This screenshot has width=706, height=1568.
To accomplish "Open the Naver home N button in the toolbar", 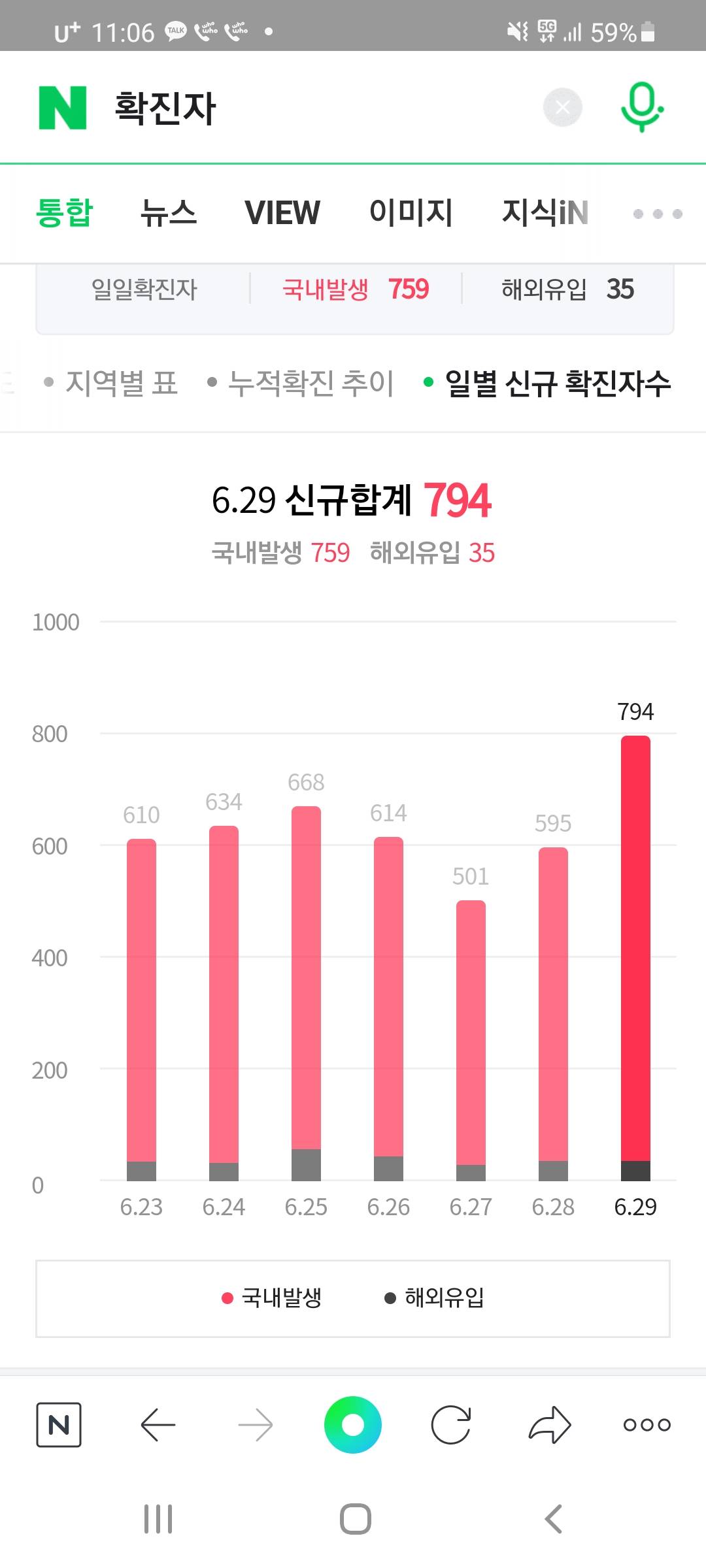I will [59, 1424].
